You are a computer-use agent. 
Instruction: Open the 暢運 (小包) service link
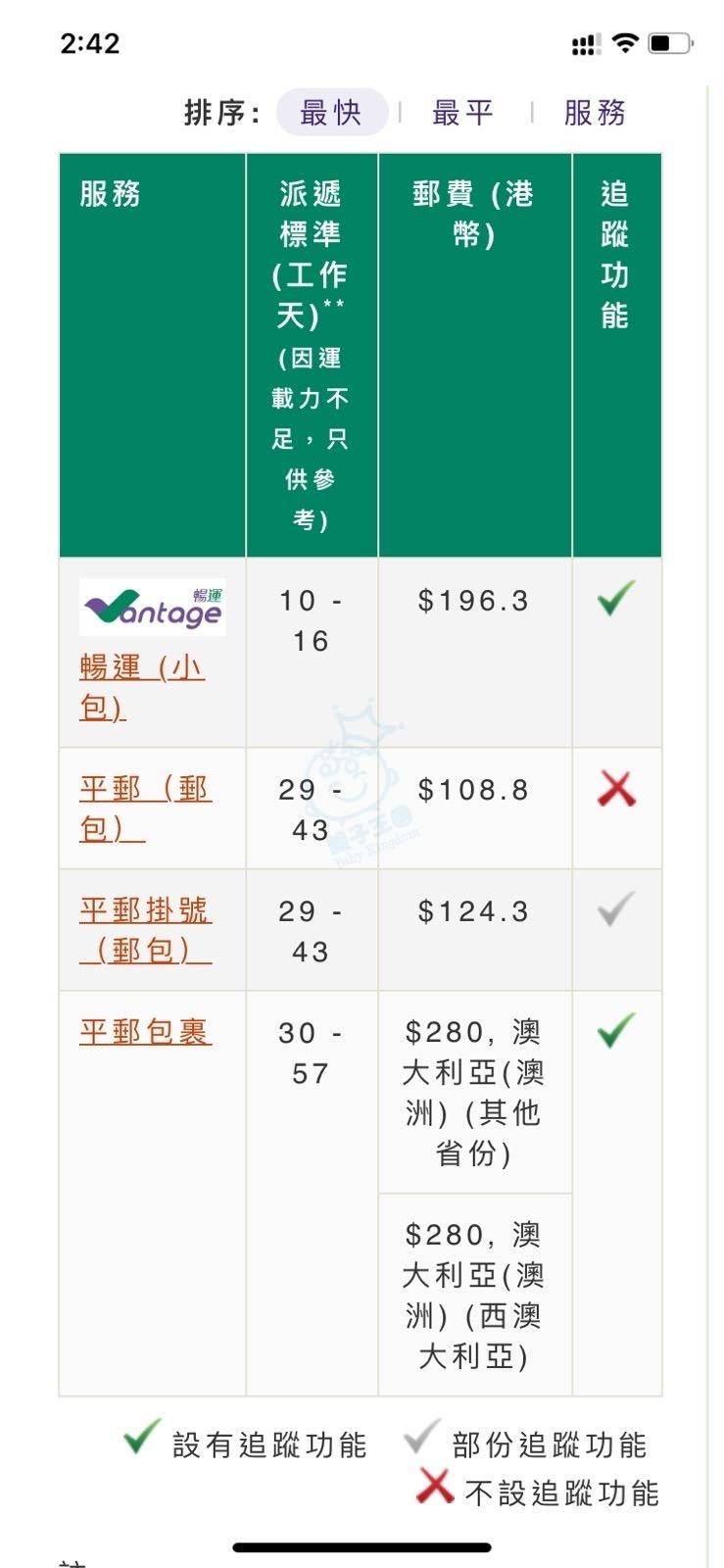tap(142, 687)
